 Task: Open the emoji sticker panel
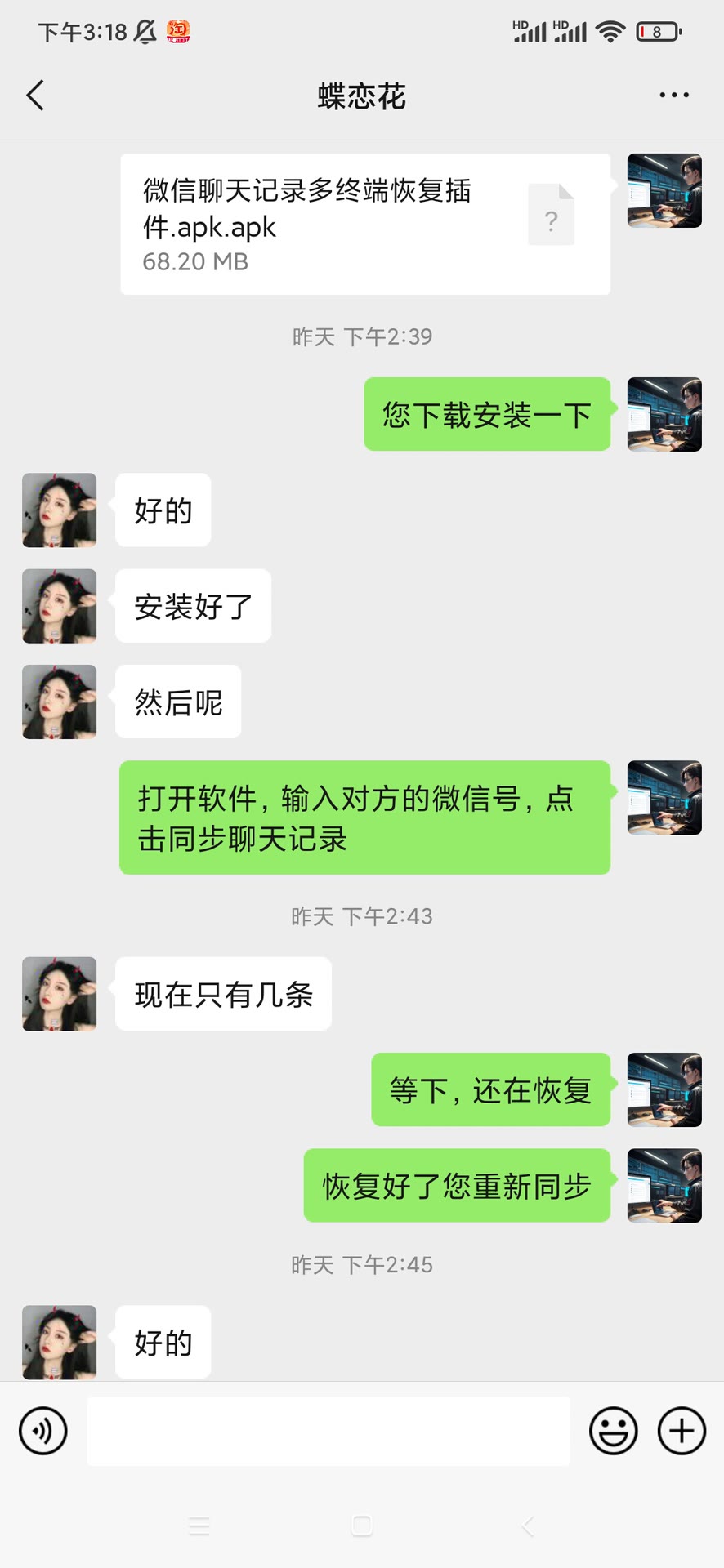pos(613,1431)
